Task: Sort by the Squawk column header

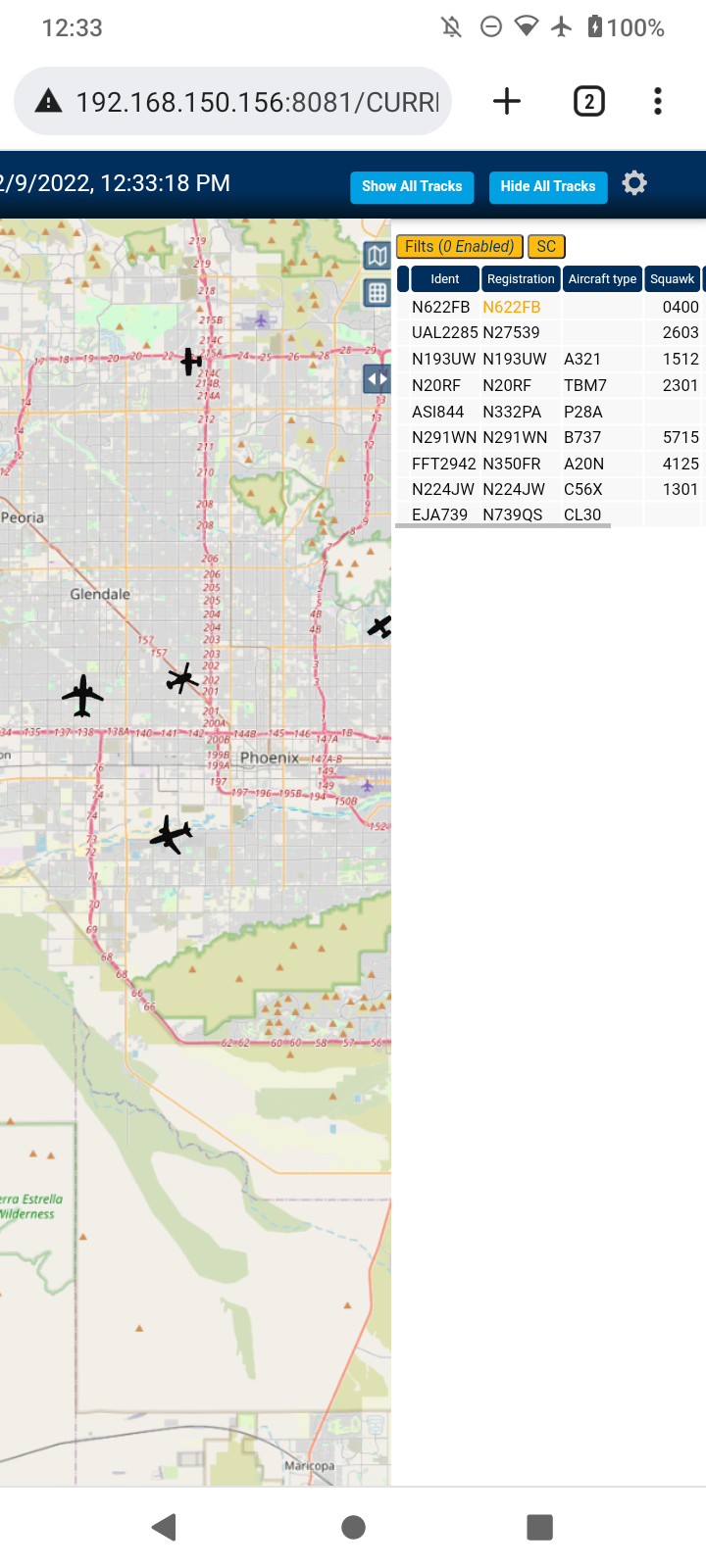Action: [x=673, y=279]
